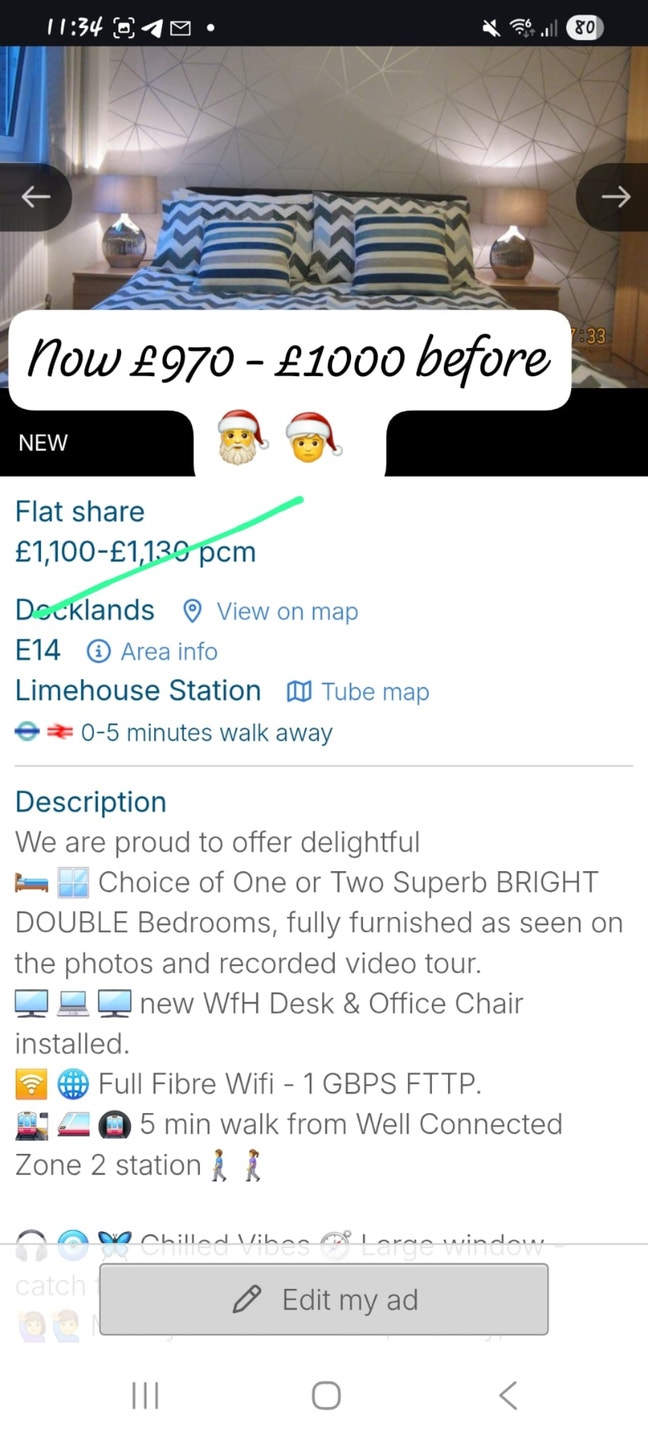Show the previous listing photo

(x=35, y=197)
